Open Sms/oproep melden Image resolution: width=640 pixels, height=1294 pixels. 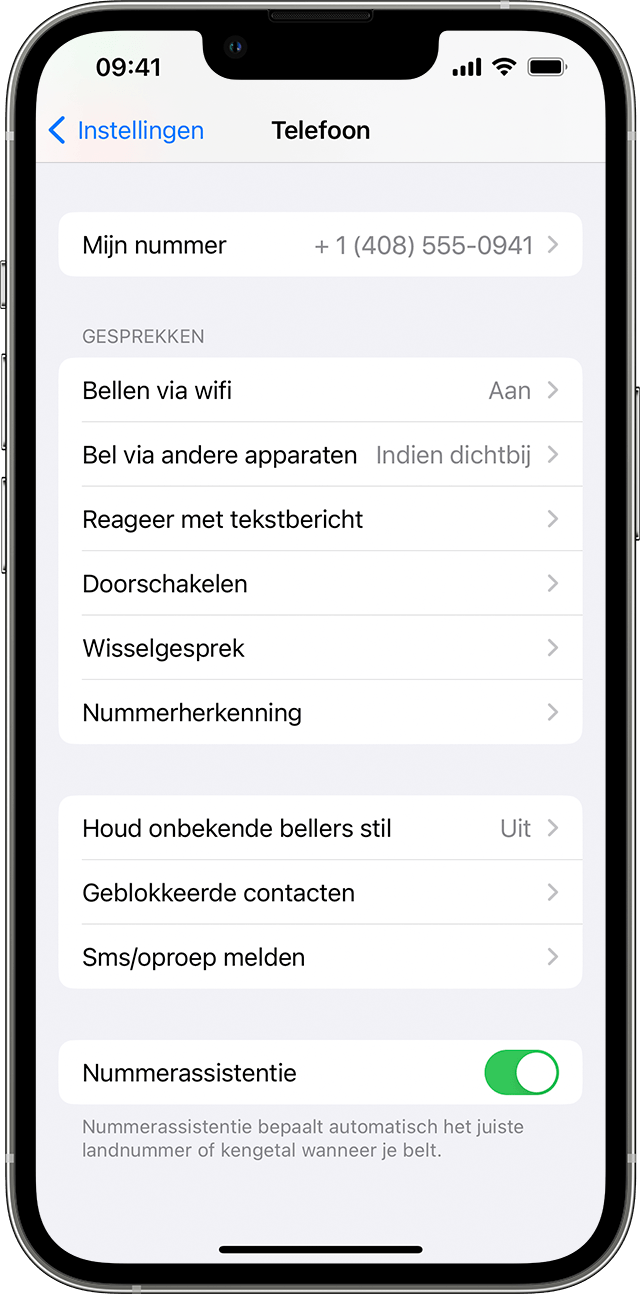coord(320,957)
